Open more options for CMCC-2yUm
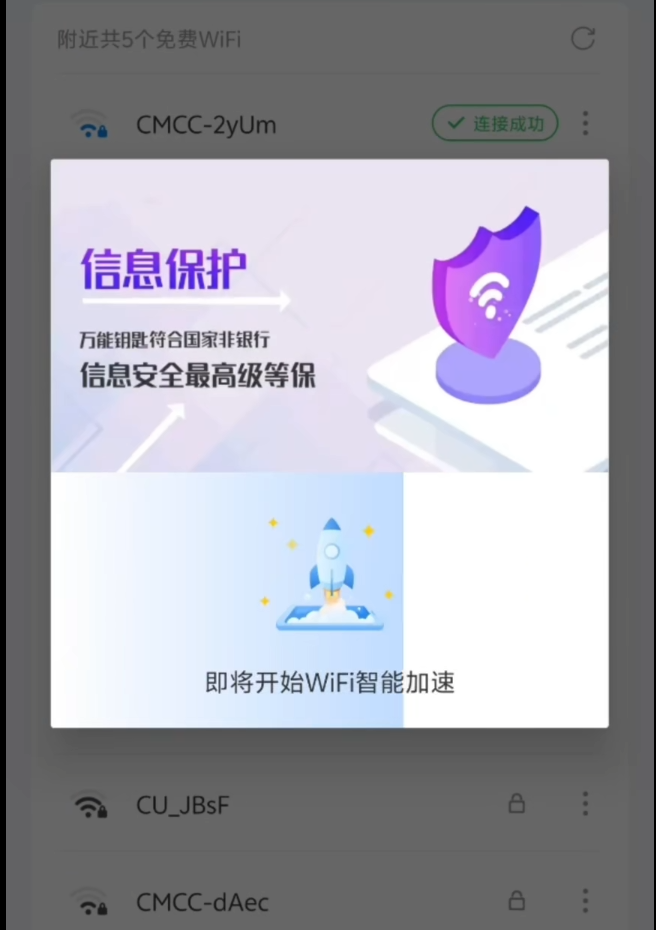The image size is (656, 930). (x=585, y=124)
